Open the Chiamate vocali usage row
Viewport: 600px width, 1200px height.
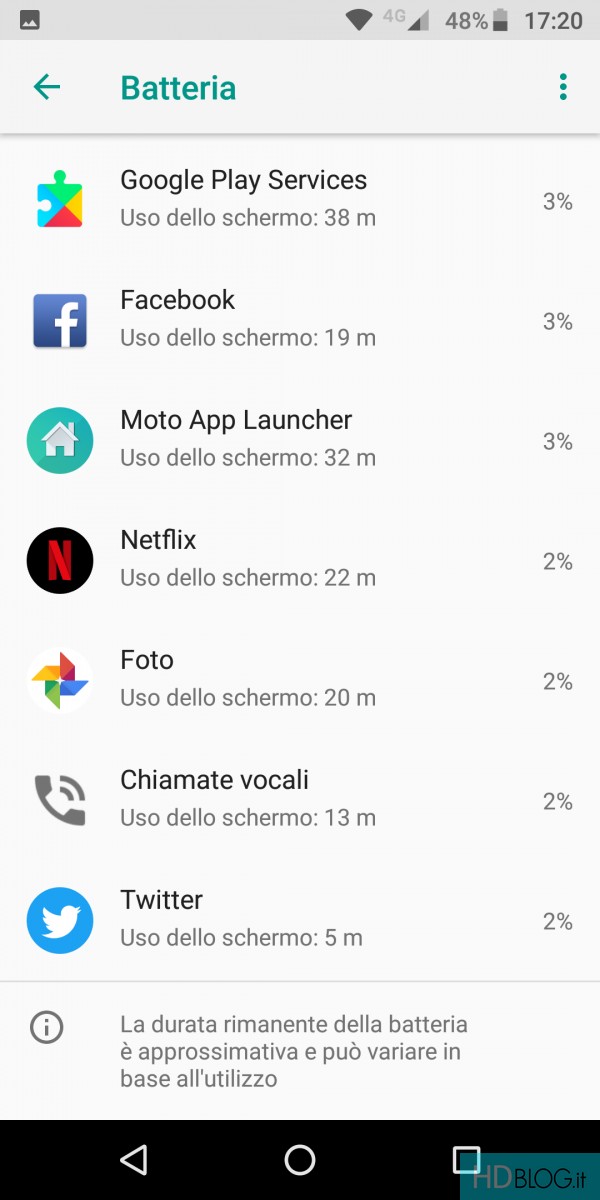pyautogui.click(x=300, y=798)
